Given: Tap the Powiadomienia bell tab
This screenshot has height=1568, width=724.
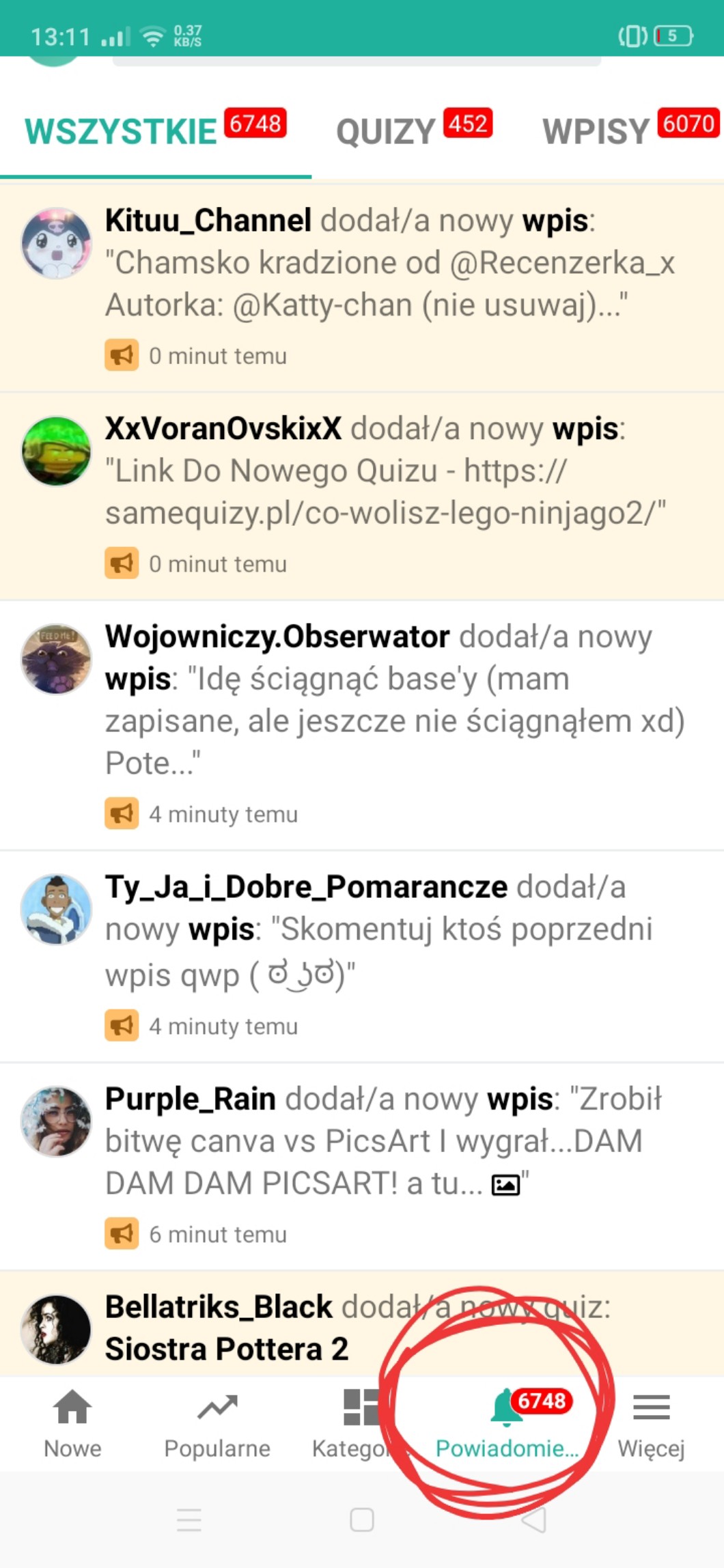Looking at the screenshot, I should pos(507,1425).
